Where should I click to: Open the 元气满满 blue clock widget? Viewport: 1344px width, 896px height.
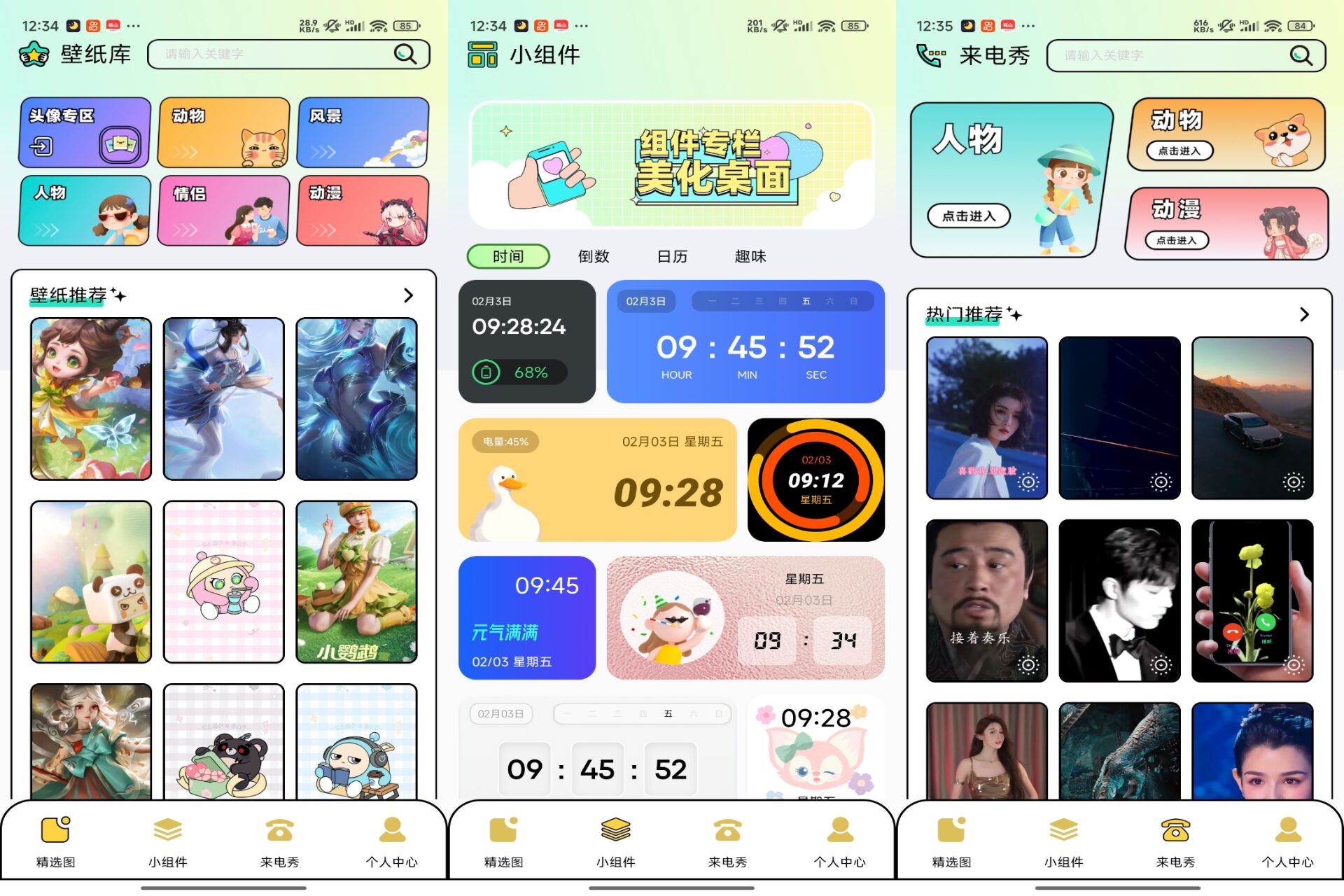[526, 617]
